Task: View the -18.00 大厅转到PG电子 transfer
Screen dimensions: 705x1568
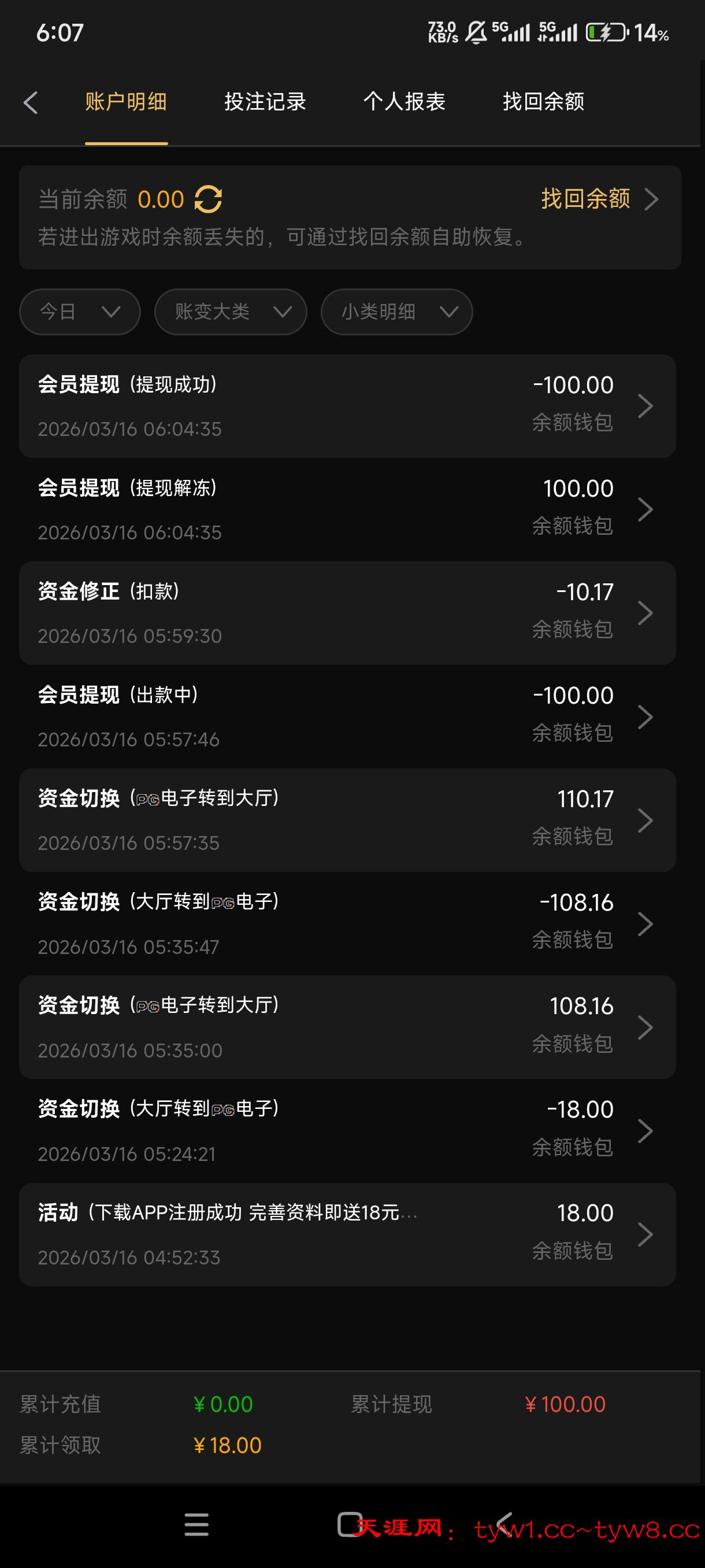Action: coord(347,1130)
